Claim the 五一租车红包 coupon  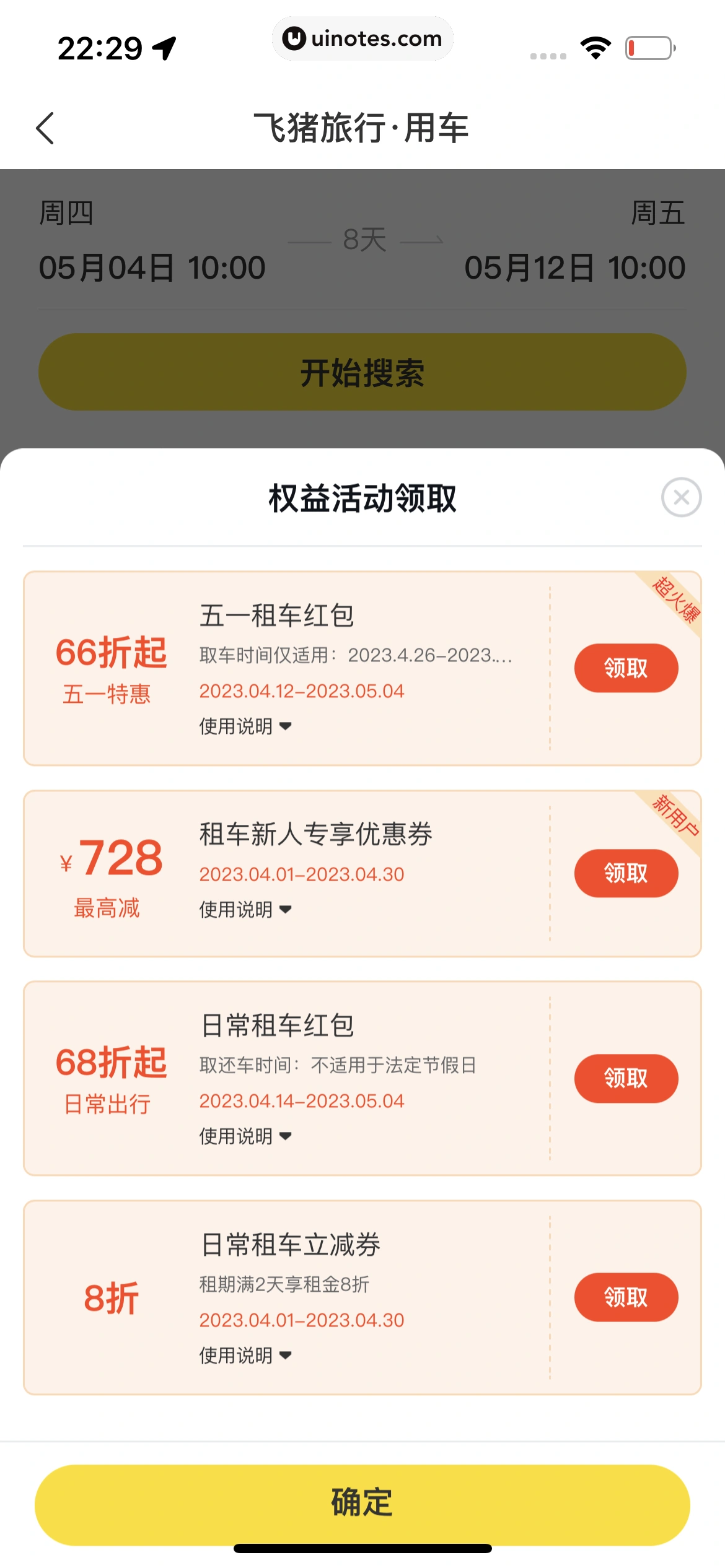626,668
